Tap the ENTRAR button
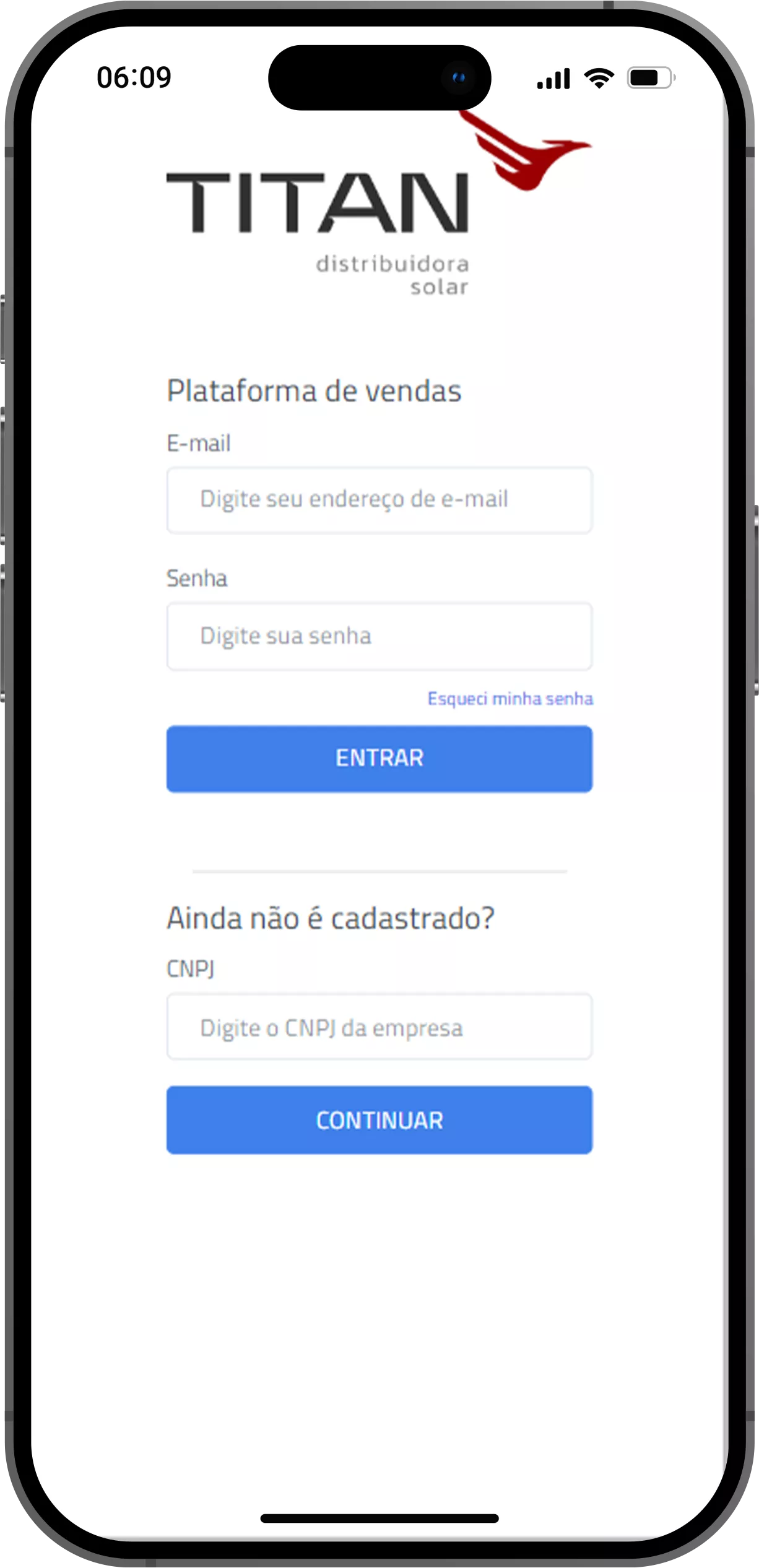759x1568 pixels. point(379,759)
